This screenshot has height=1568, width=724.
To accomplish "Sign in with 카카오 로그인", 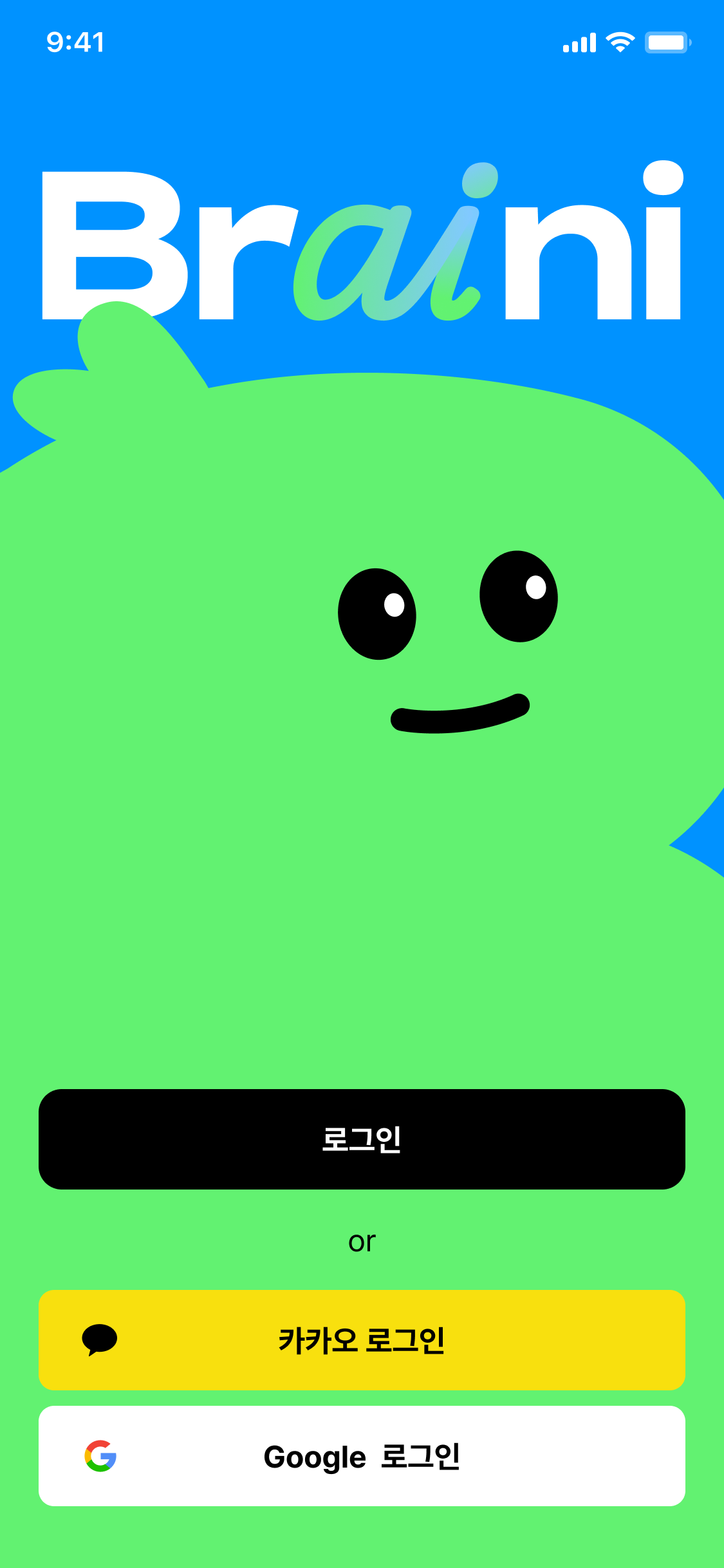I will point(362,1340).
